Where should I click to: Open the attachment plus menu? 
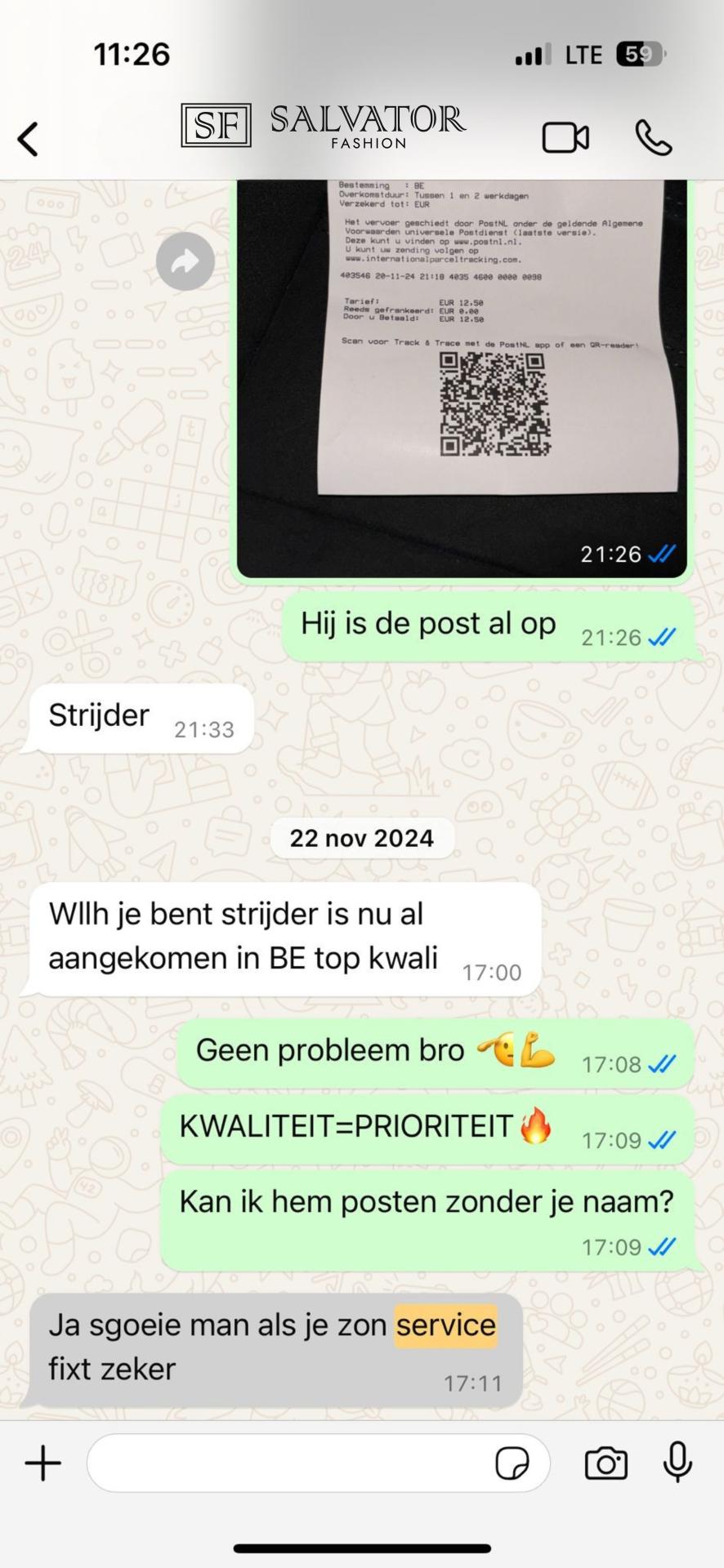point(43,1463)
